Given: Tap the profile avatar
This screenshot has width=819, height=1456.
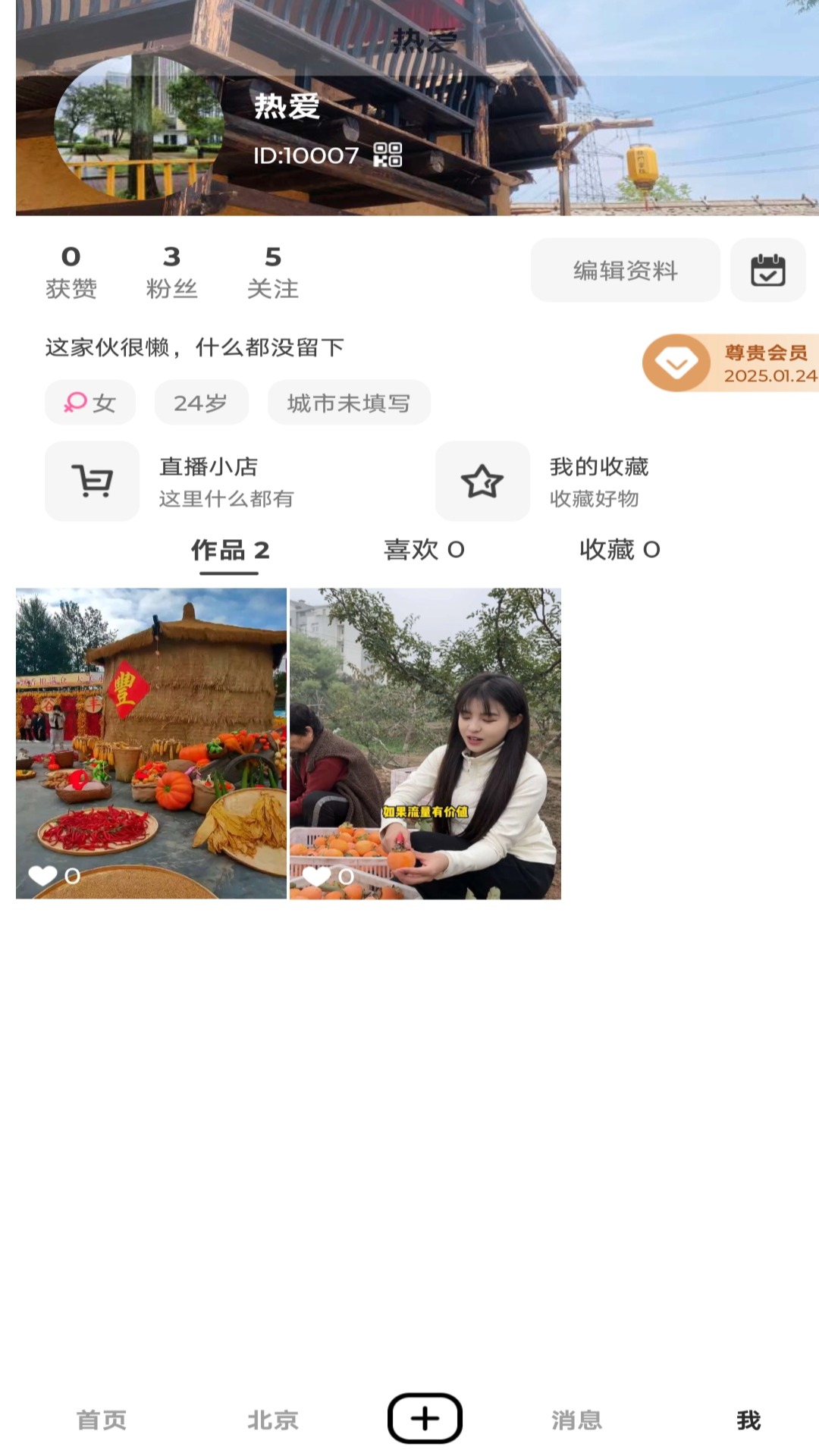Looking at the screenshot, I should [x=139, y=127].
